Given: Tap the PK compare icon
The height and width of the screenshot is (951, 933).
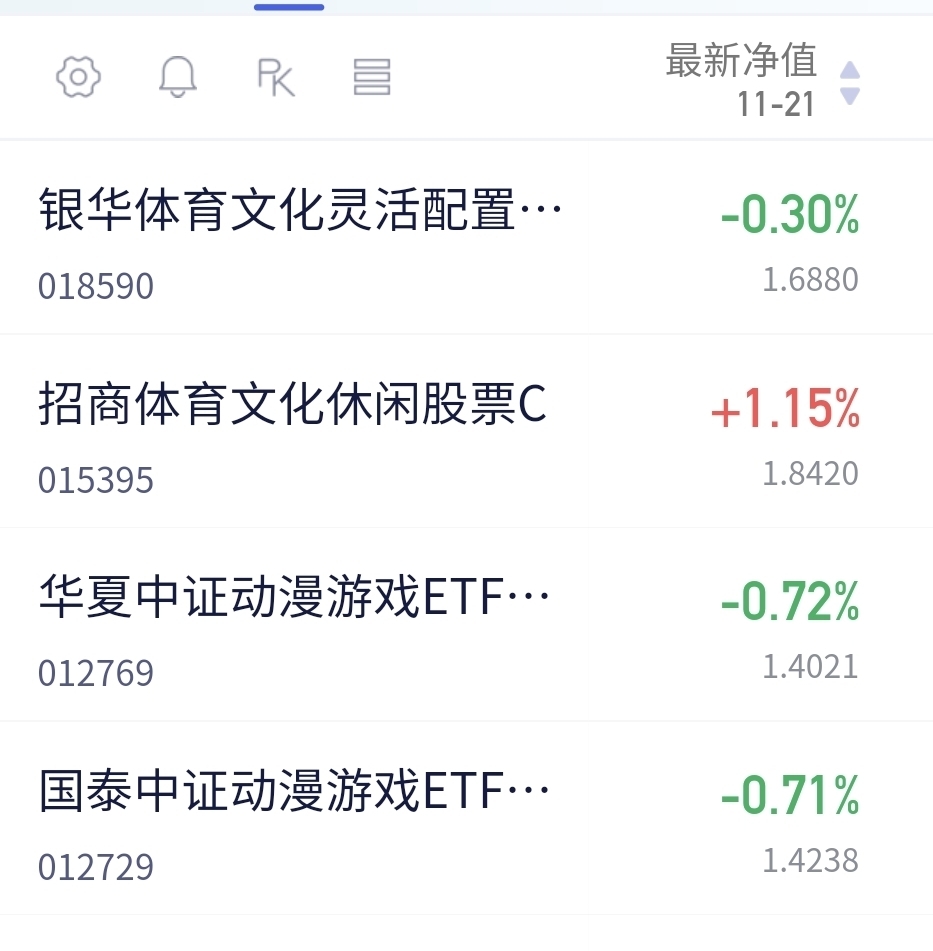Looking at the screenshot, I should click(x=276, y=78).
